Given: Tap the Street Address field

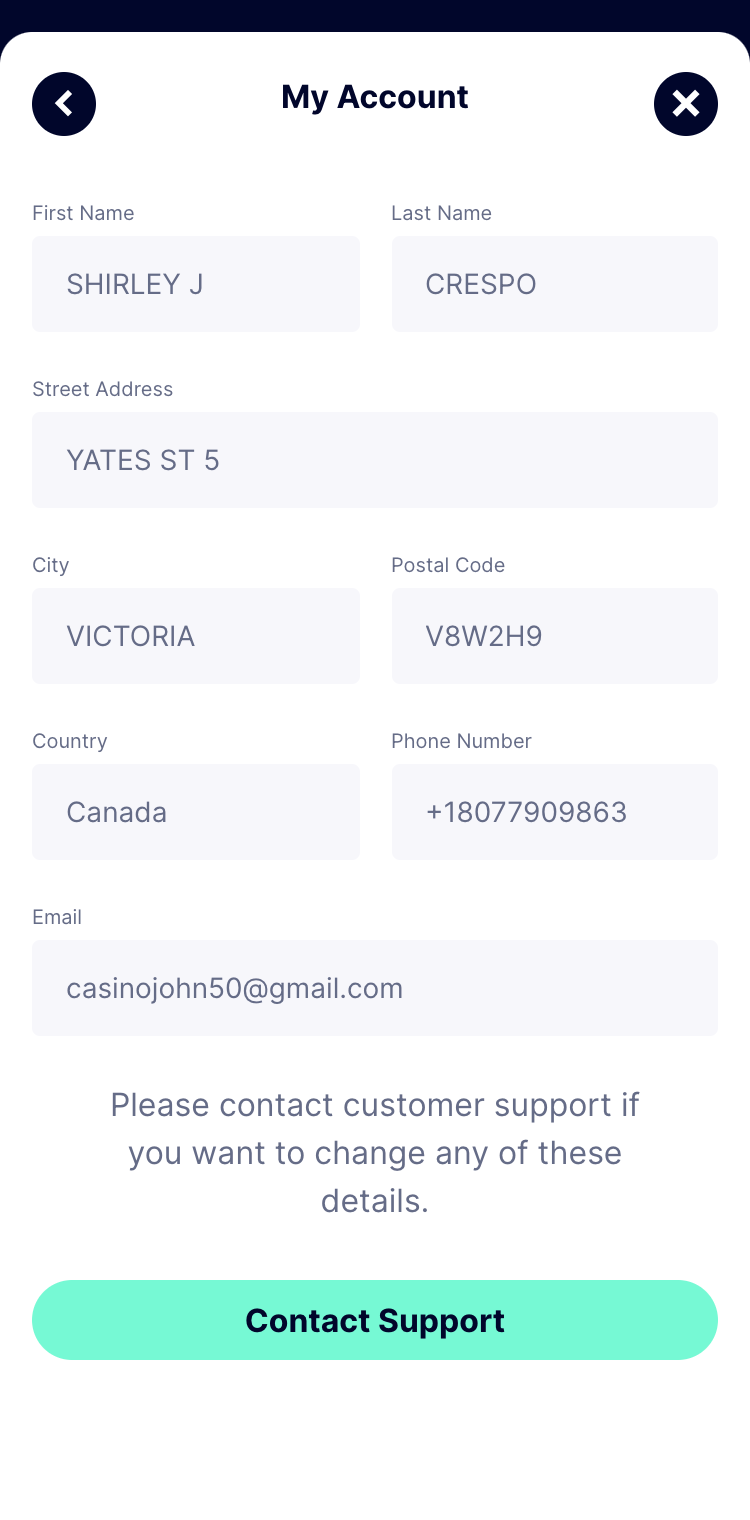Looking at the screenshot, I should [x=375, y=460].
